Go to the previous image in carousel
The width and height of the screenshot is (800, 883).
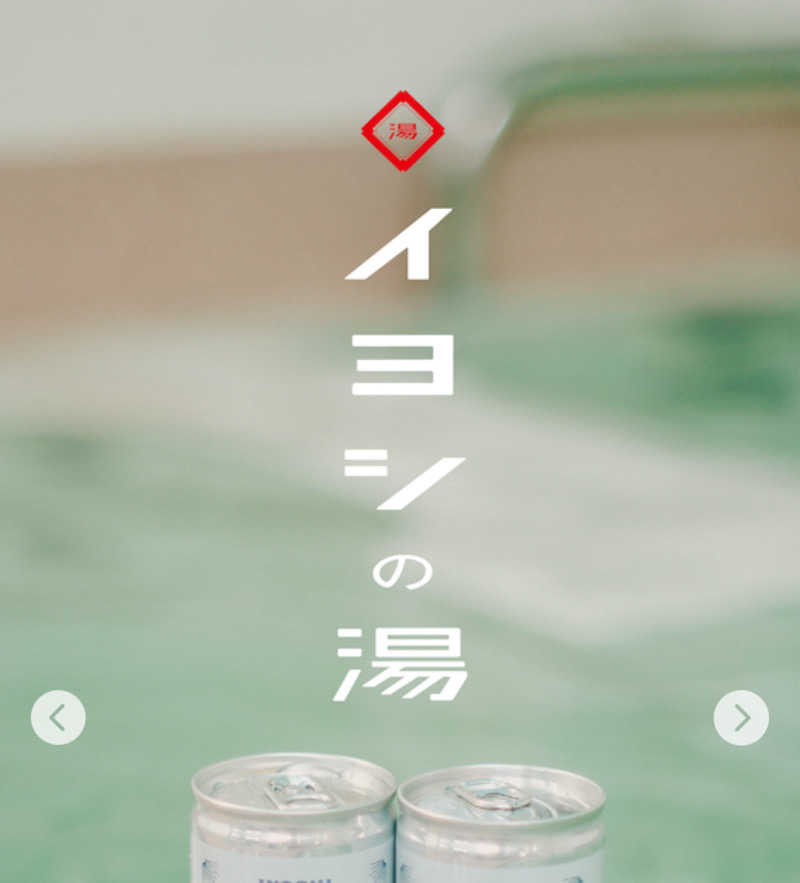click(x=58, y=717)
